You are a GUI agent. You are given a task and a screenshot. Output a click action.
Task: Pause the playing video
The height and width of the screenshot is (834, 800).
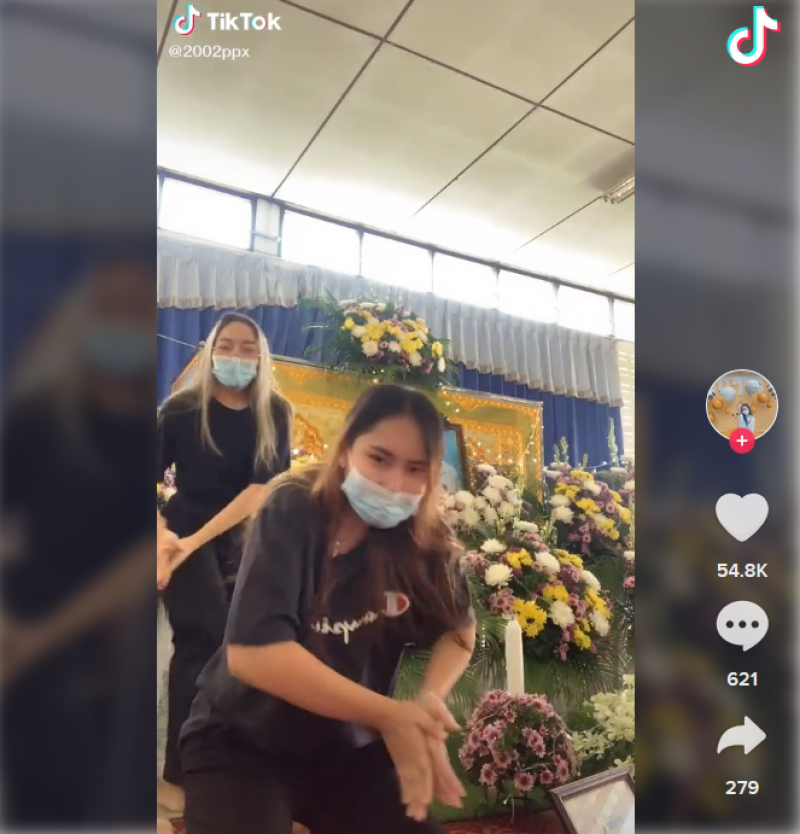tap(395, 450)
